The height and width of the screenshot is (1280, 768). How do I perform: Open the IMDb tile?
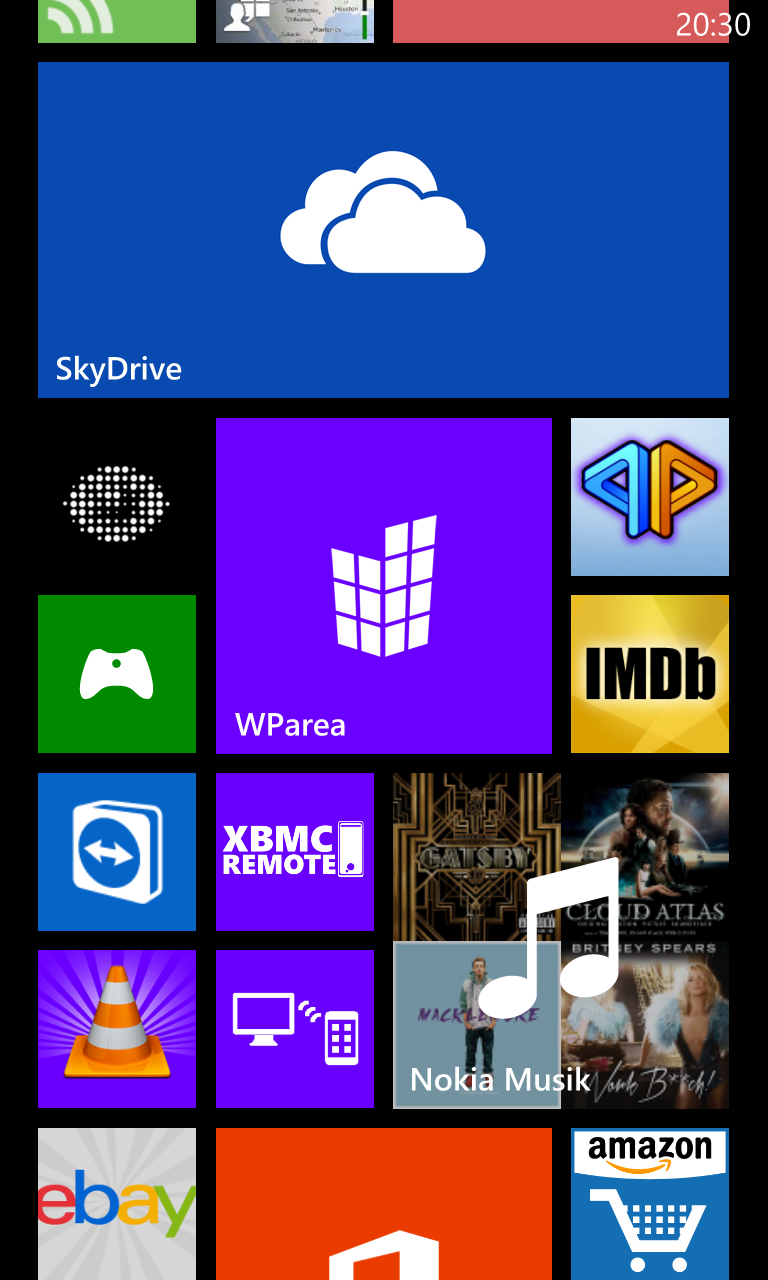(650, 673)
